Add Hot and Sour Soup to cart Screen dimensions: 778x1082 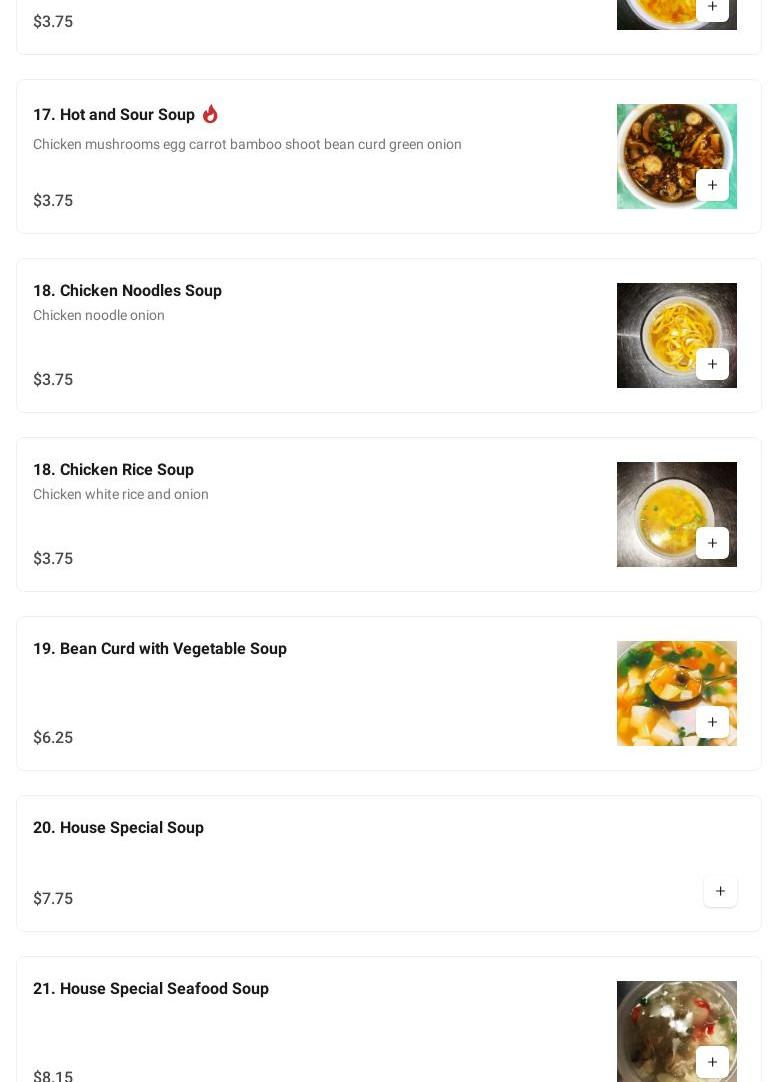coord(712,185)
